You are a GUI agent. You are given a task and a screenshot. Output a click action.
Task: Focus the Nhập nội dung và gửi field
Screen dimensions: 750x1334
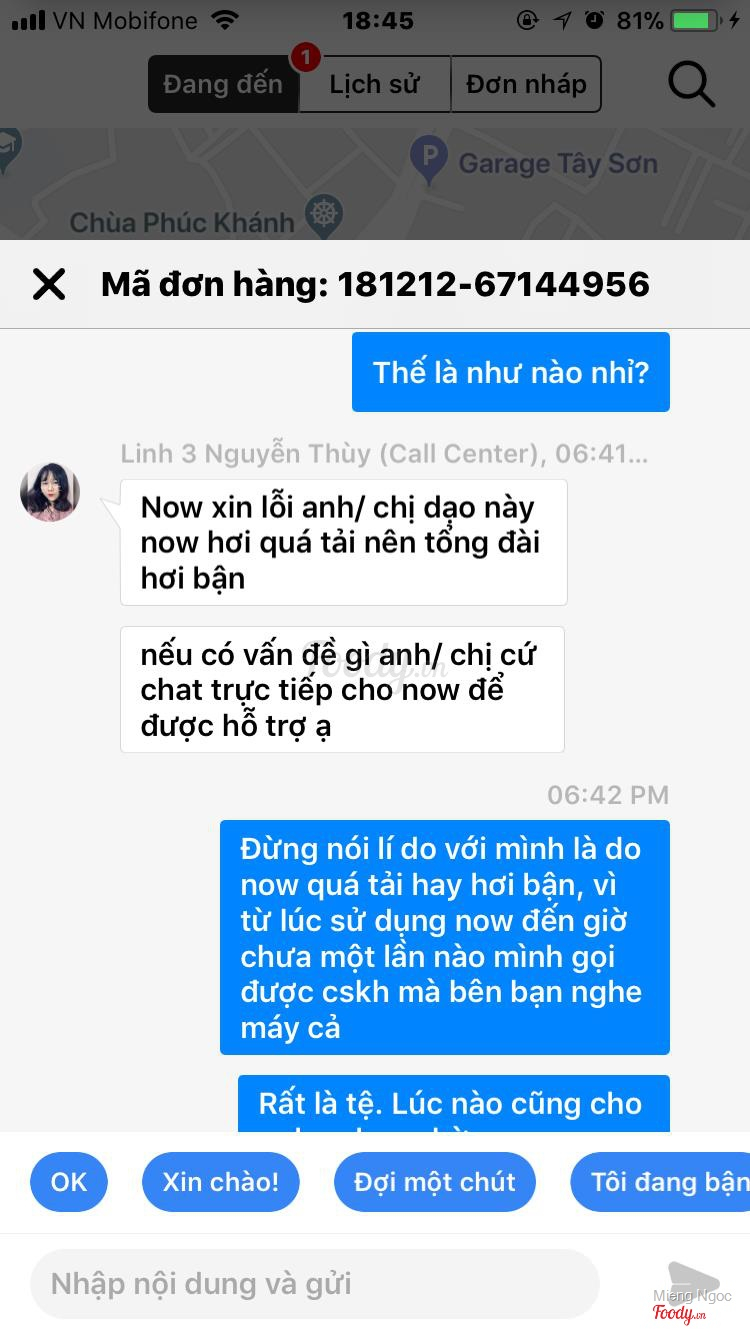coord(314,1284)
